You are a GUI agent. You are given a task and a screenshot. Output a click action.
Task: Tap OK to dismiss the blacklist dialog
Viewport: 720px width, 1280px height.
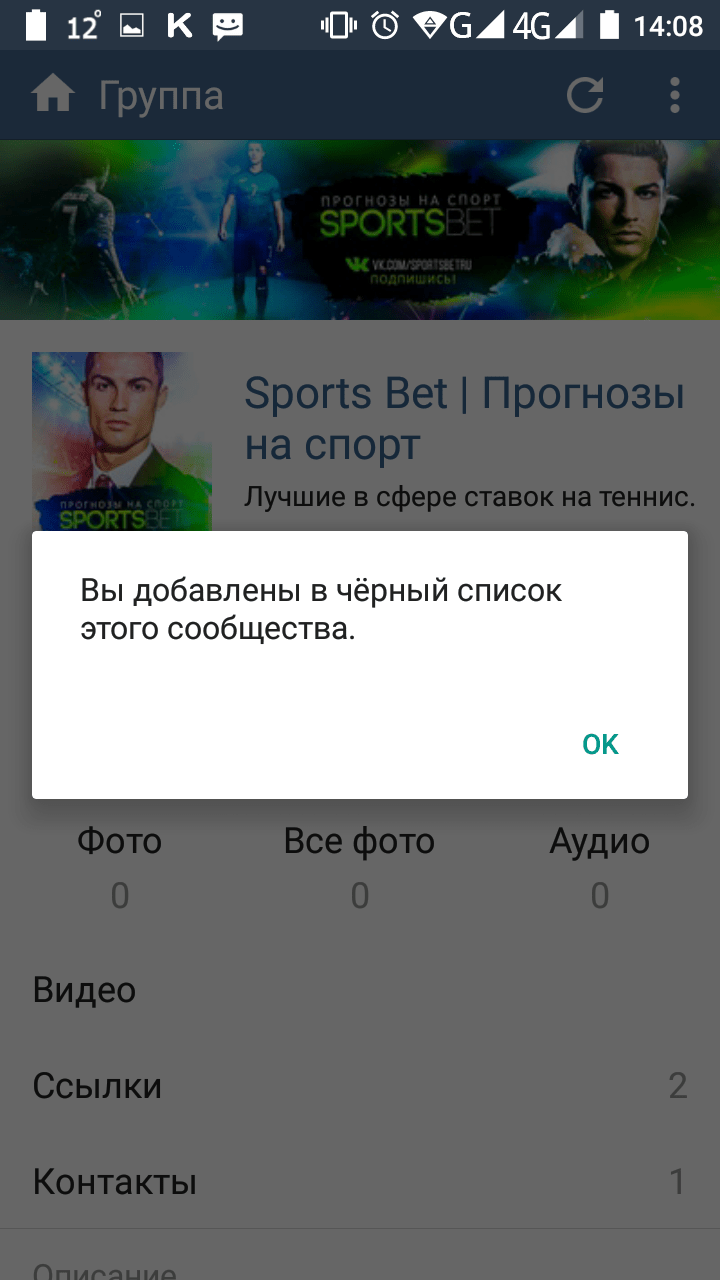600,744
